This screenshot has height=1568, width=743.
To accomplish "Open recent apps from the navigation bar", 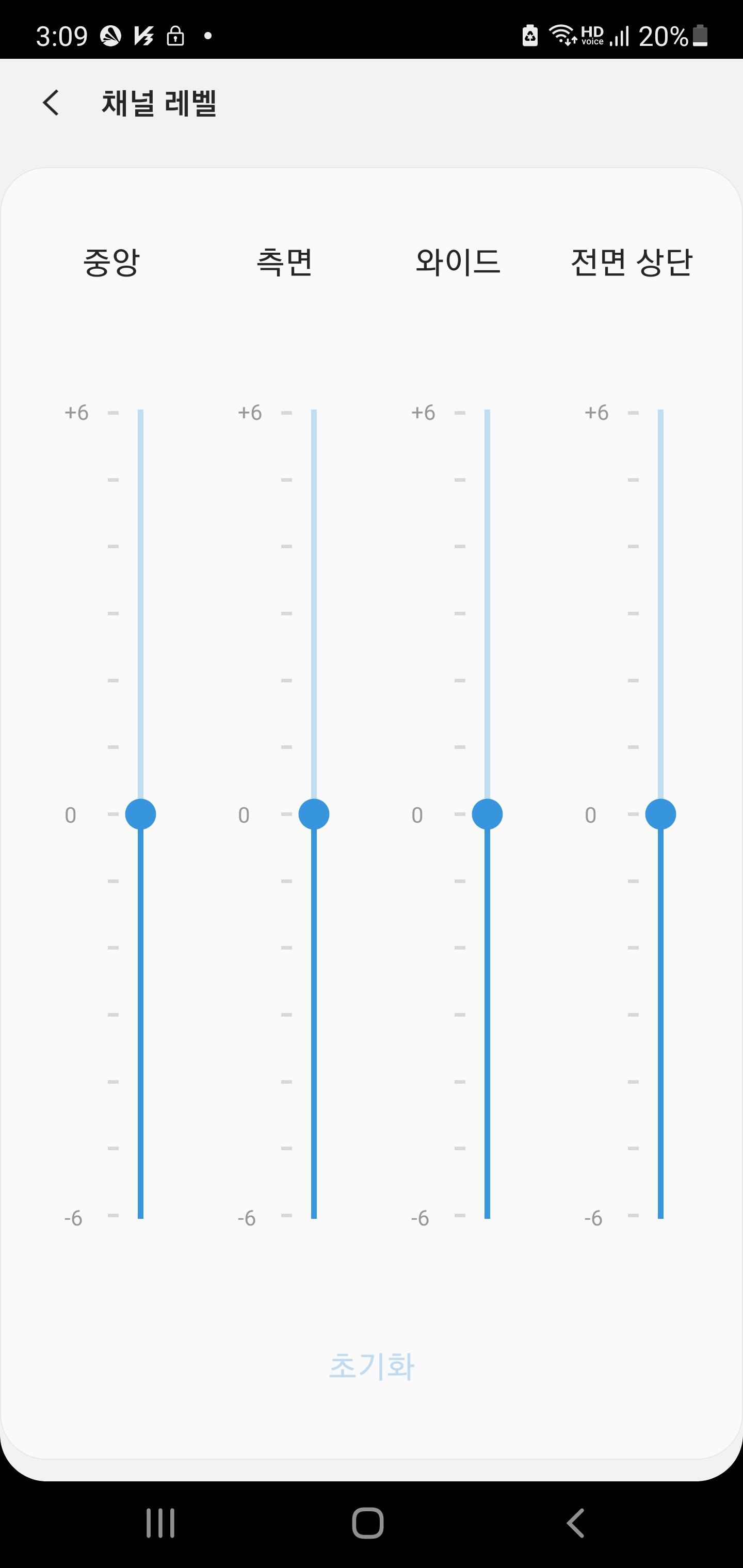I will tap(160, 1523).
